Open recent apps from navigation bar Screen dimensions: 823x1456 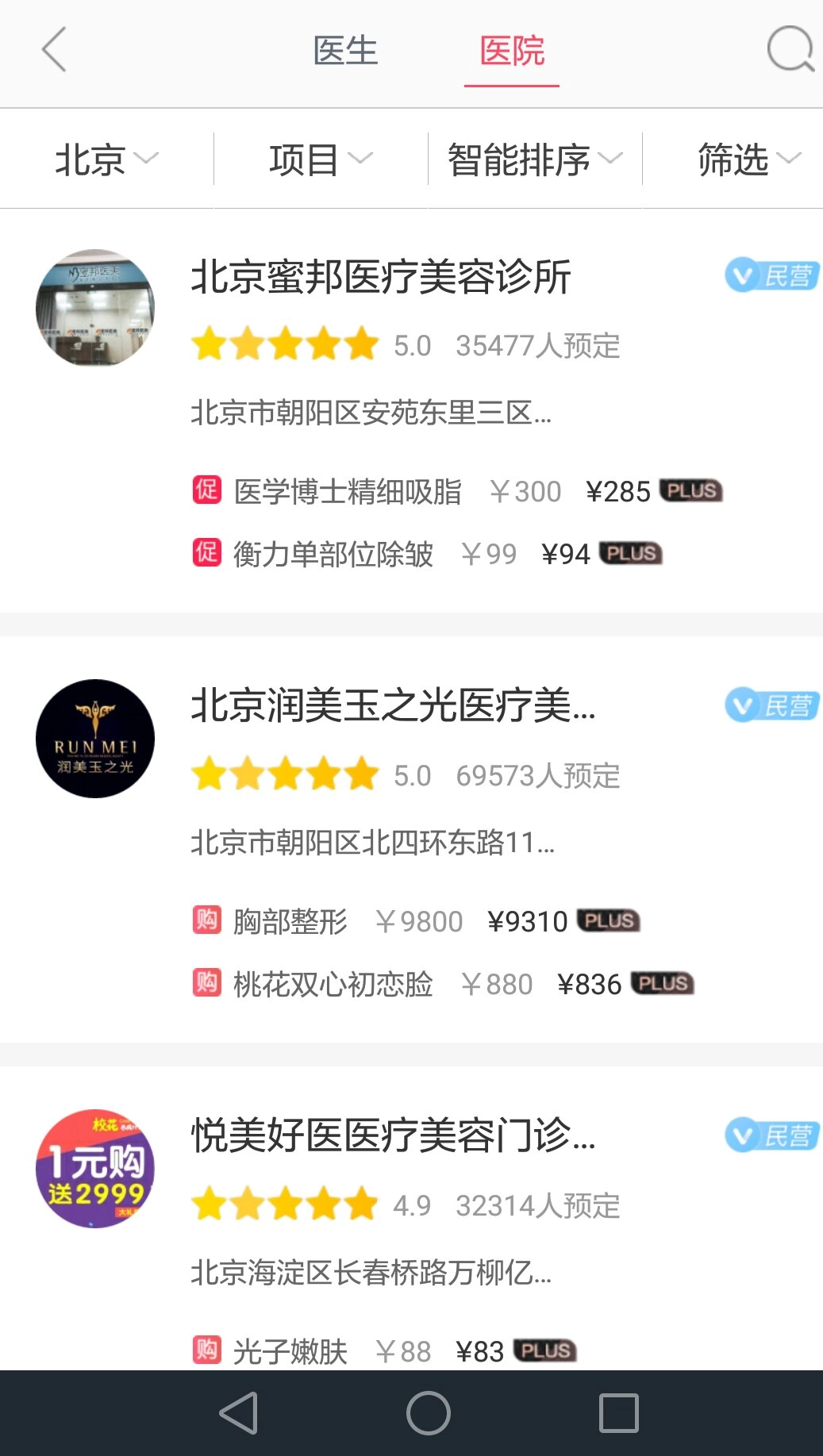click(619, 1413)
